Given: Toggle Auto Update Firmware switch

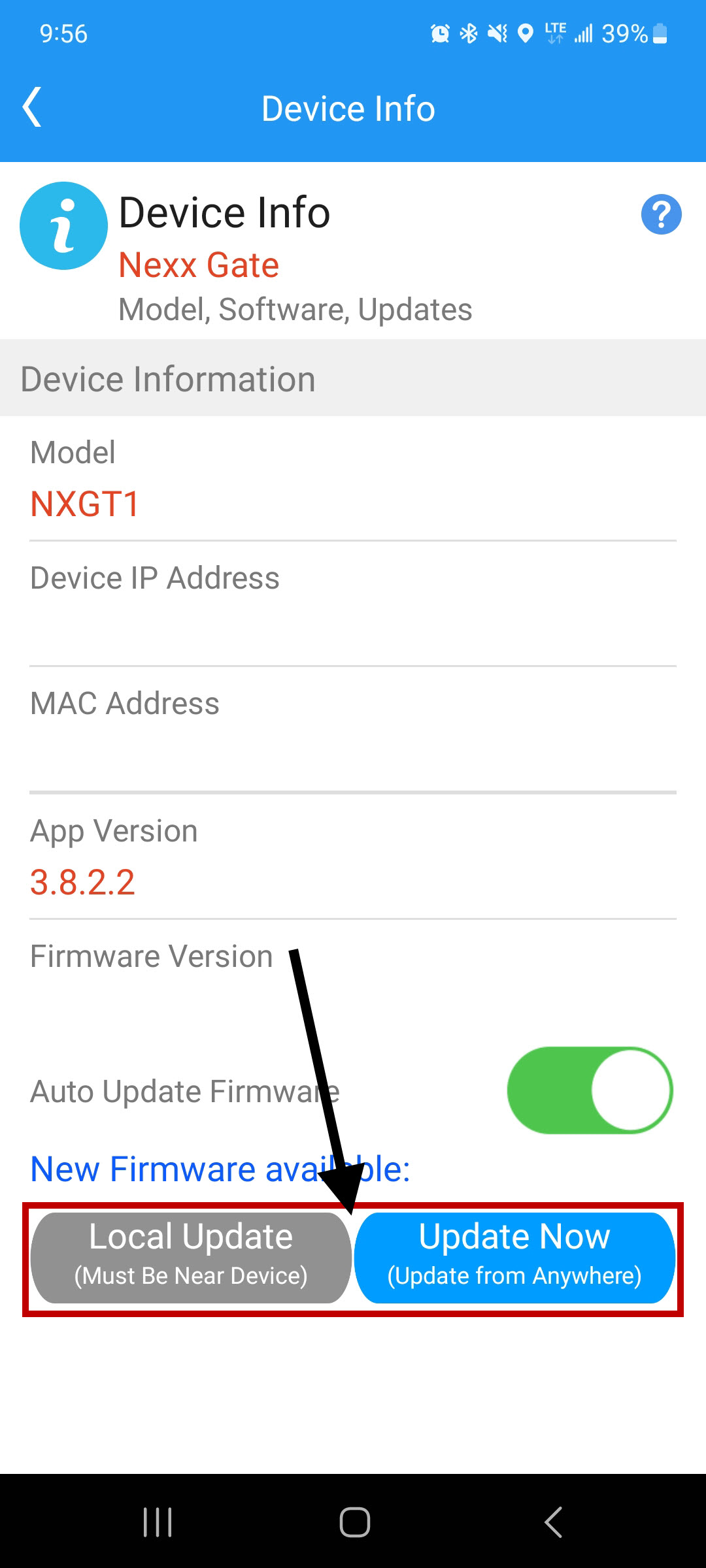Looking at the screenshot, I should tap(590, 1090).
